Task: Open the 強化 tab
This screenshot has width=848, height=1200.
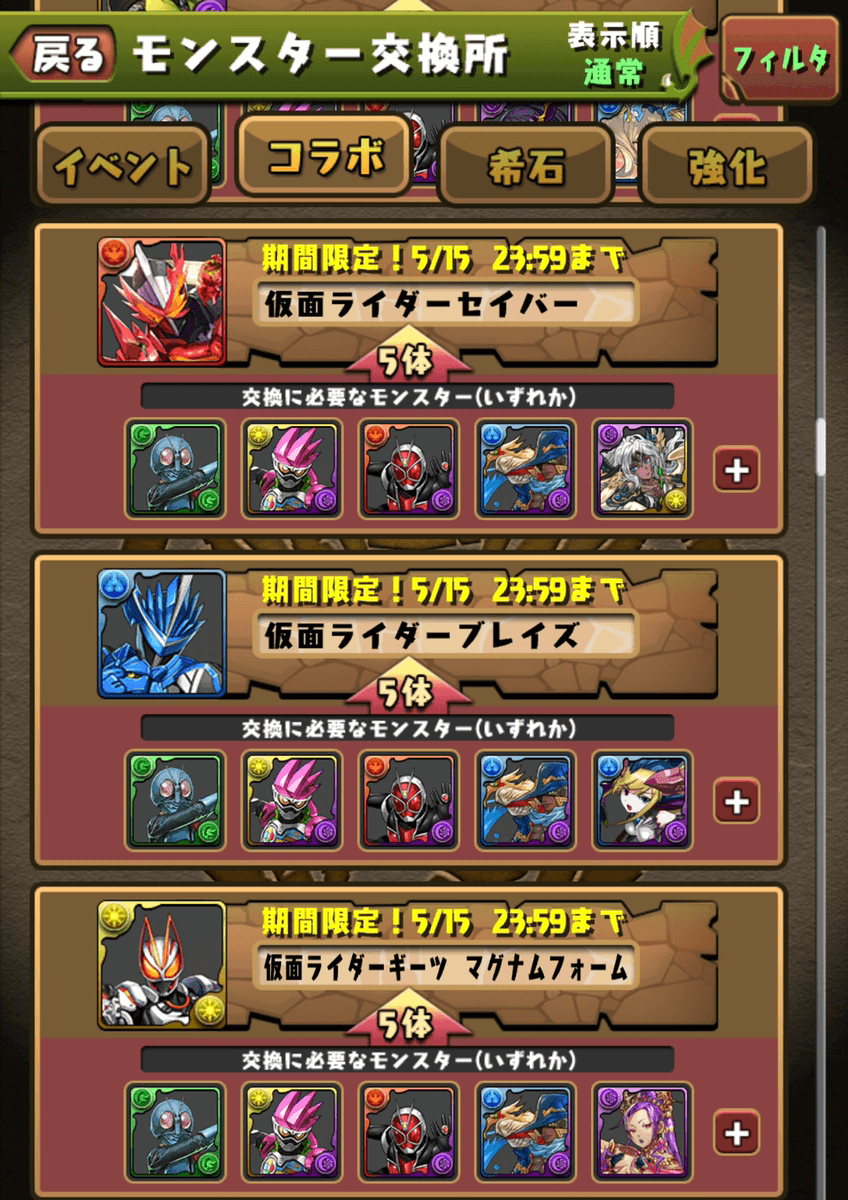Action: (x=726, y=166)
